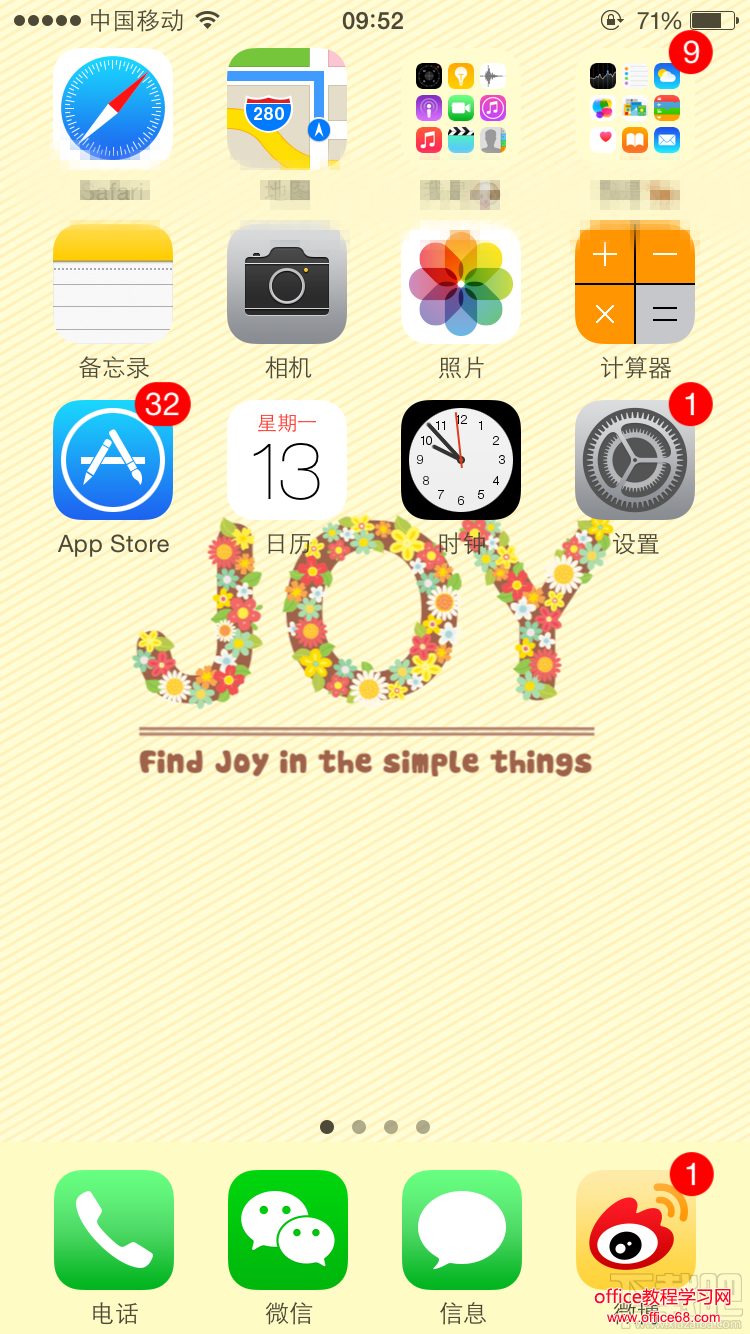Launch the 相机 camera app
This screenshot has height=1334, width=750.
coord(287,284)
